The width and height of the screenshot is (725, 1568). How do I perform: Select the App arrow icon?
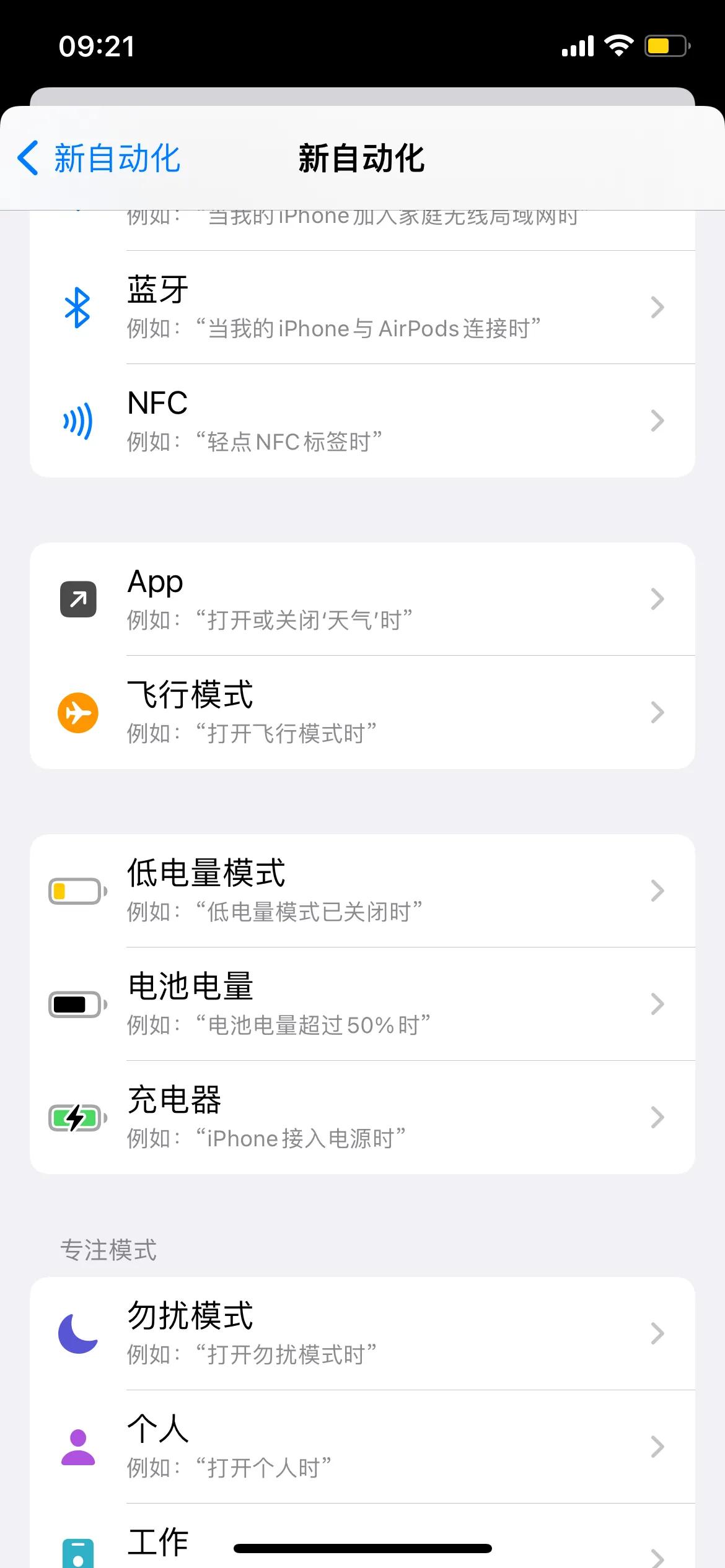coord(78,598)
